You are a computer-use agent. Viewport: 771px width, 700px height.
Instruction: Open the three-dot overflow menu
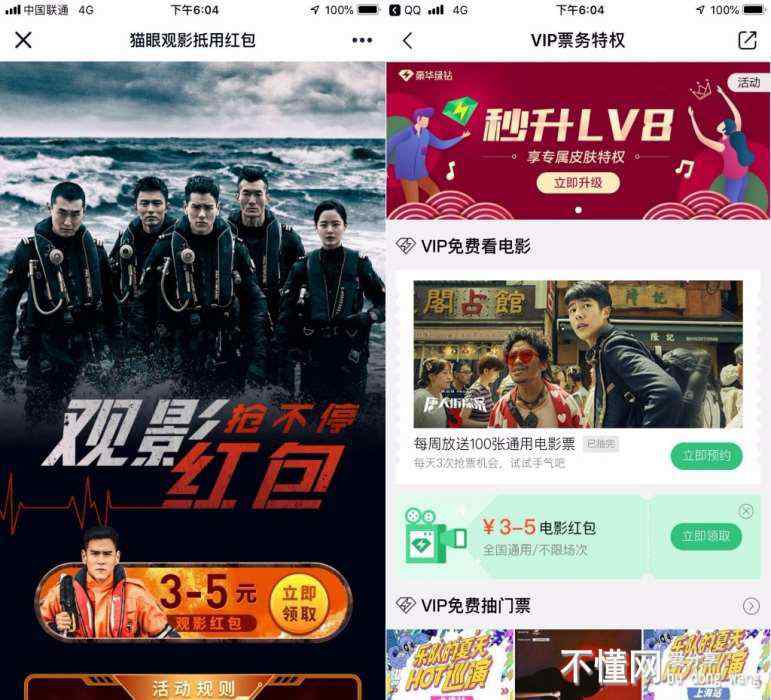pos(362,40)
